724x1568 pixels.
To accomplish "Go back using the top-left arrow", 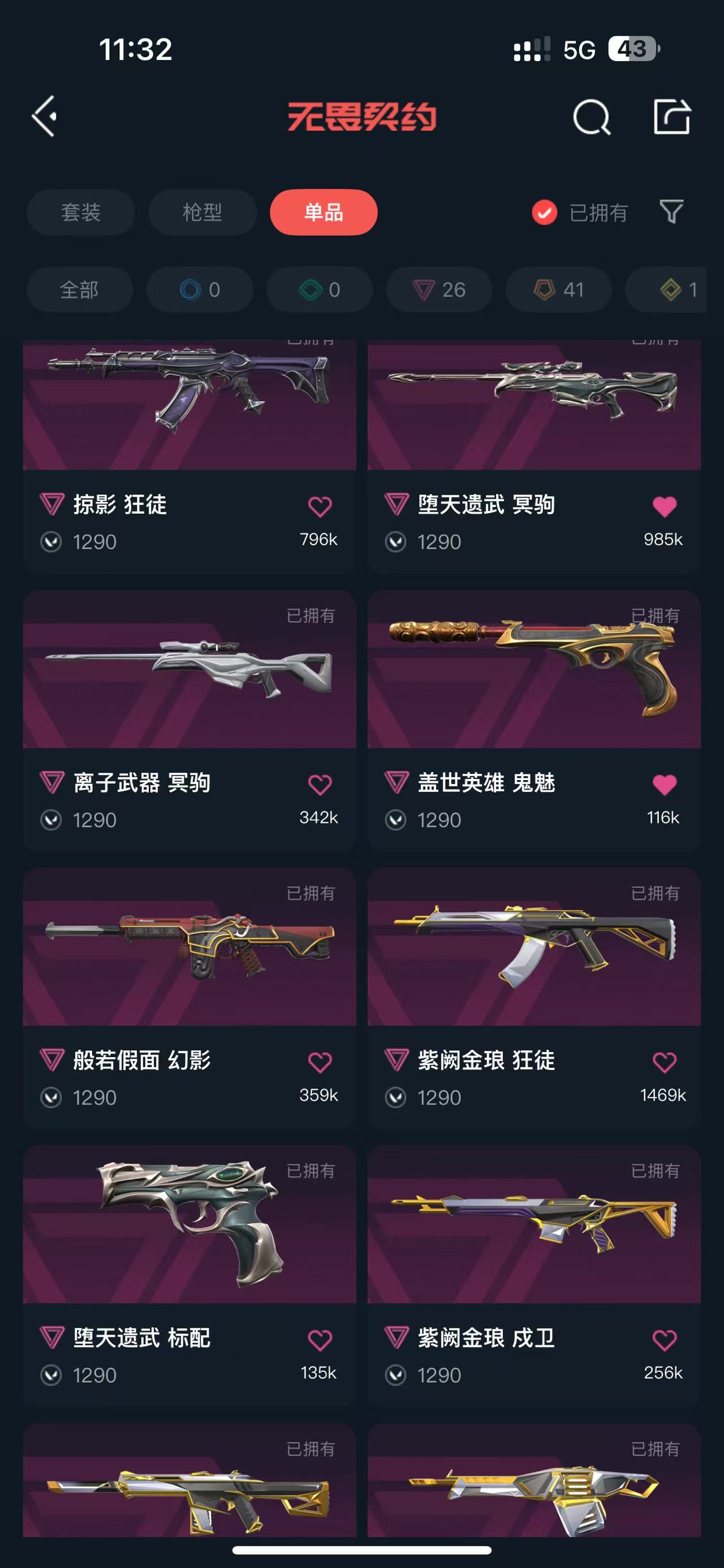I will click(45, 116).
